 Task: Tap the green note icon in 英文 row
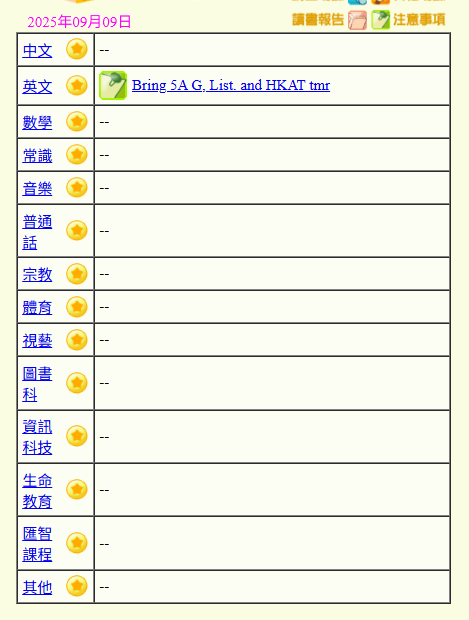[113, 85]
